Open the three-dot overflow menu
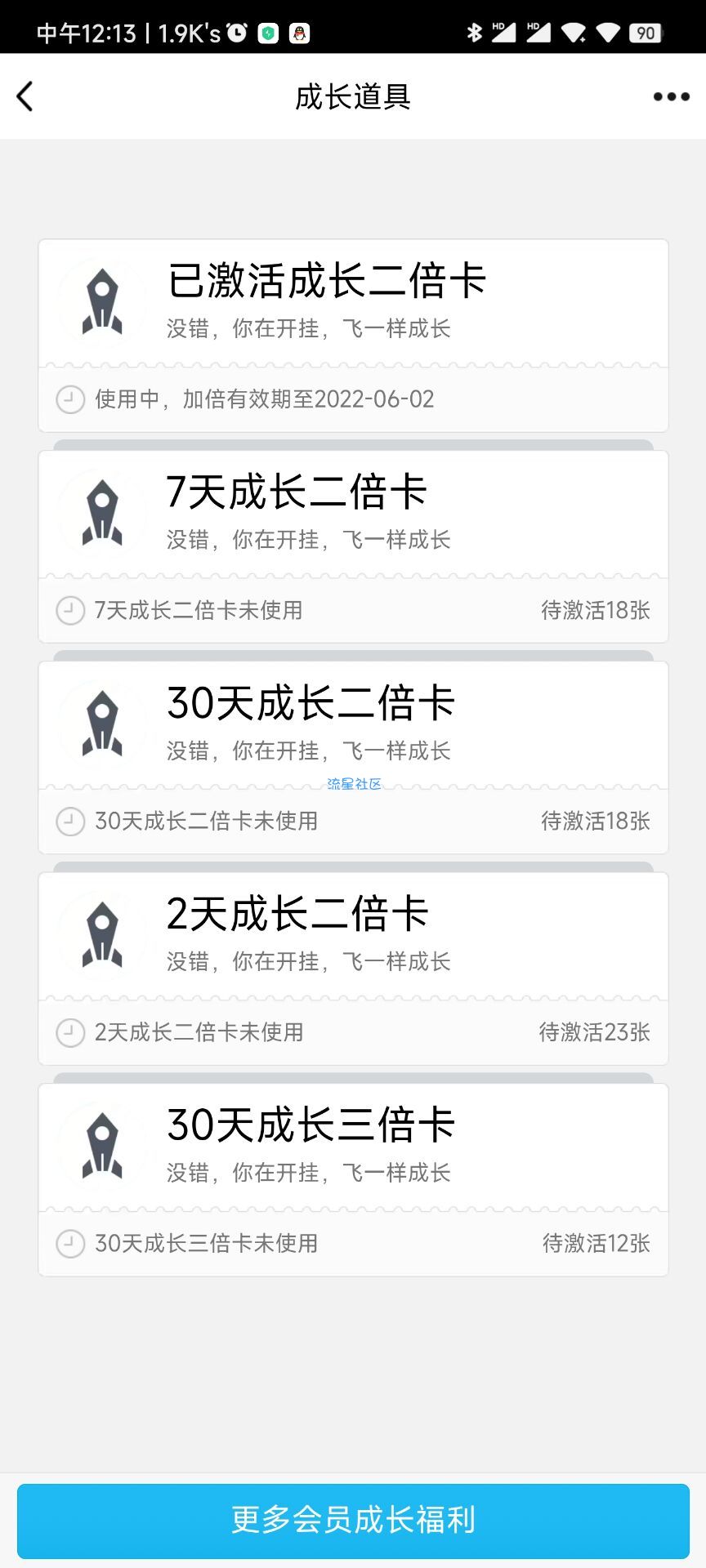 671,96
